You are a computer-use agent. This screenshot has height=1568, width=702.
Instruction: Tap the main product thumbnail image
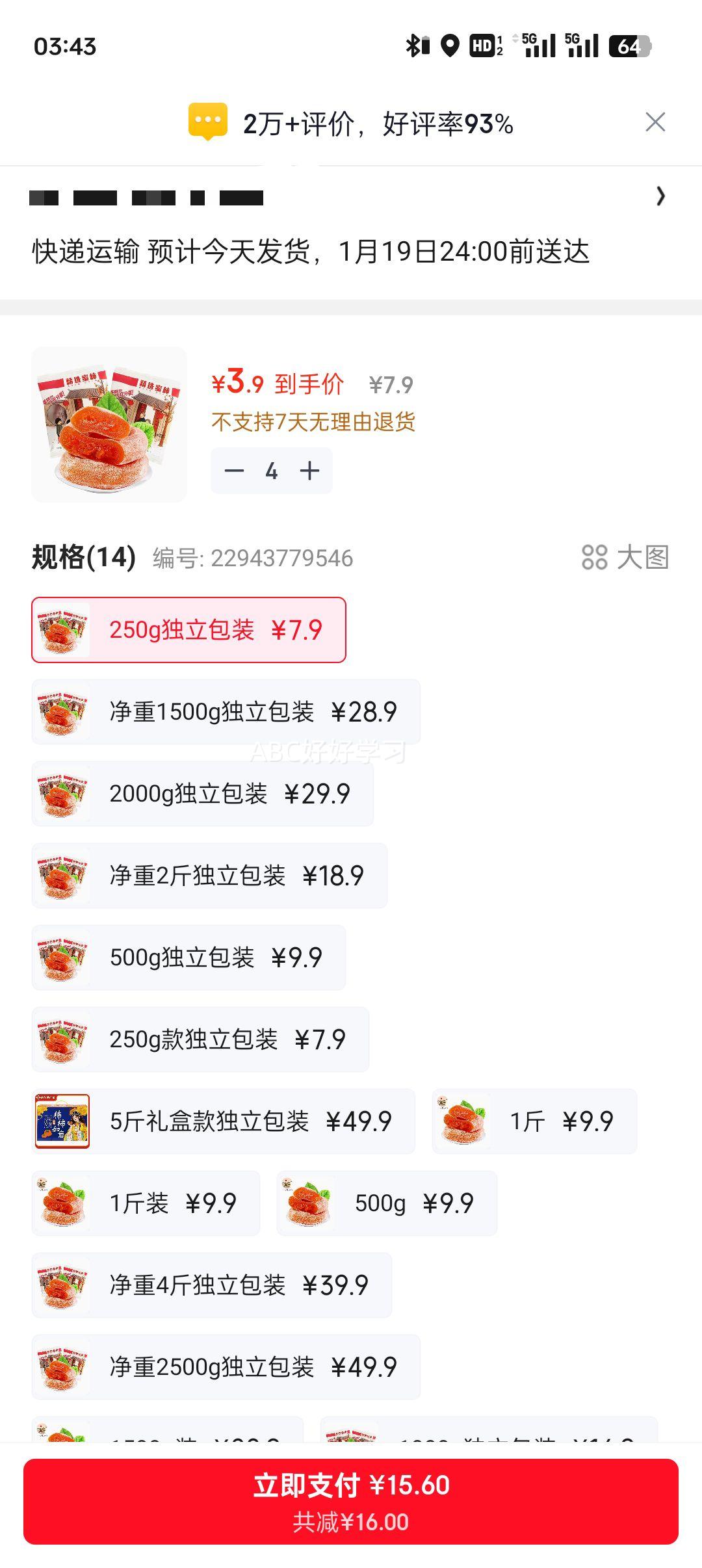pos(109,424)
